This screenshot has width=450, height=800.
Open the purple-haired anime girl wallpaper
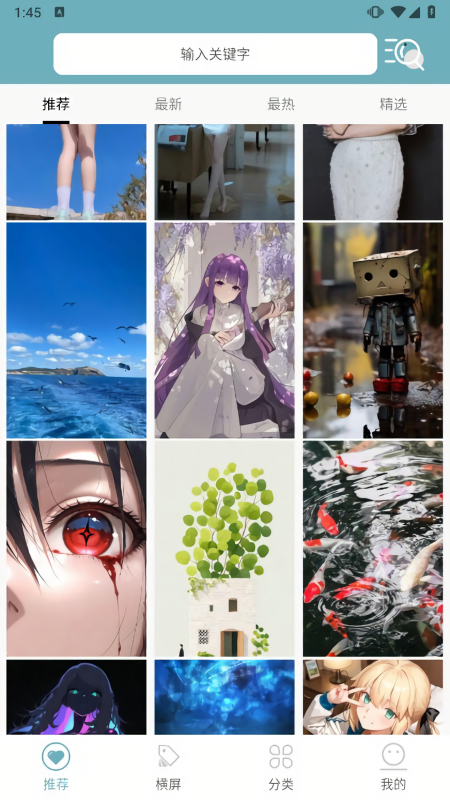(x=224, y=330)
